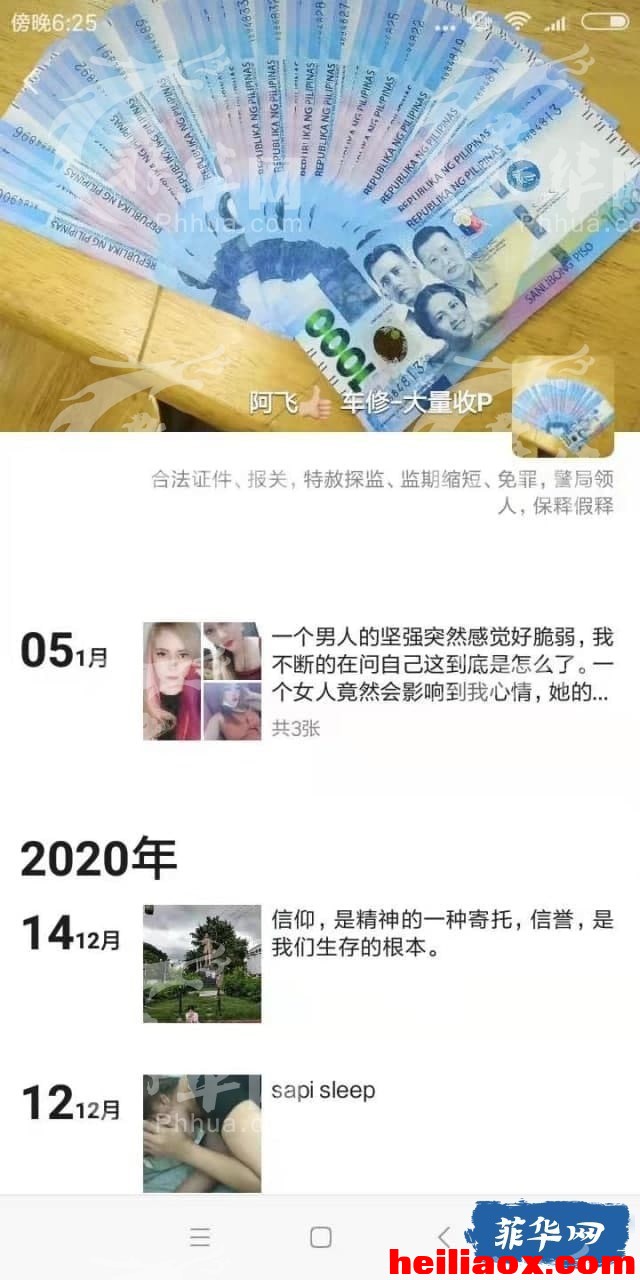The height and width of the screenshot is (1280, 640).
Task: Tap the system home button
Action: click(320, 1237)
